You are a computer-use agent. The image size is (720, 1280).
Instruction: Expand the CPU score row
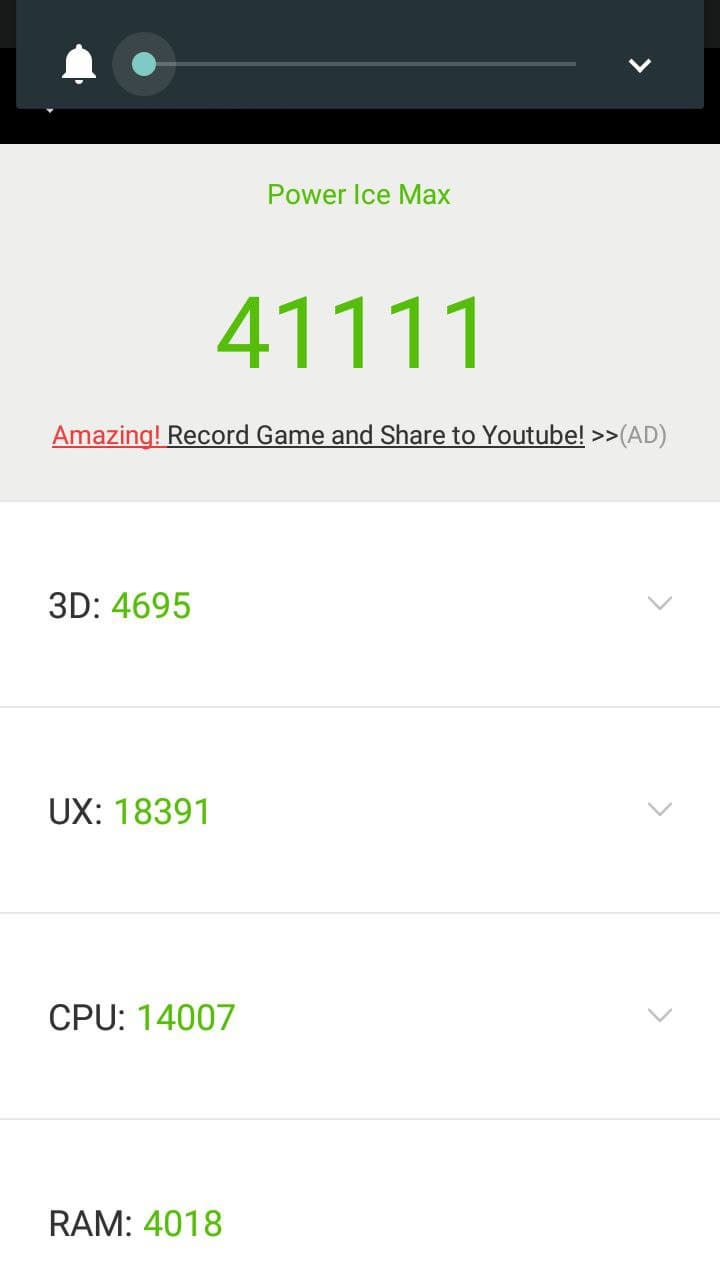(x=659, y=1015)
